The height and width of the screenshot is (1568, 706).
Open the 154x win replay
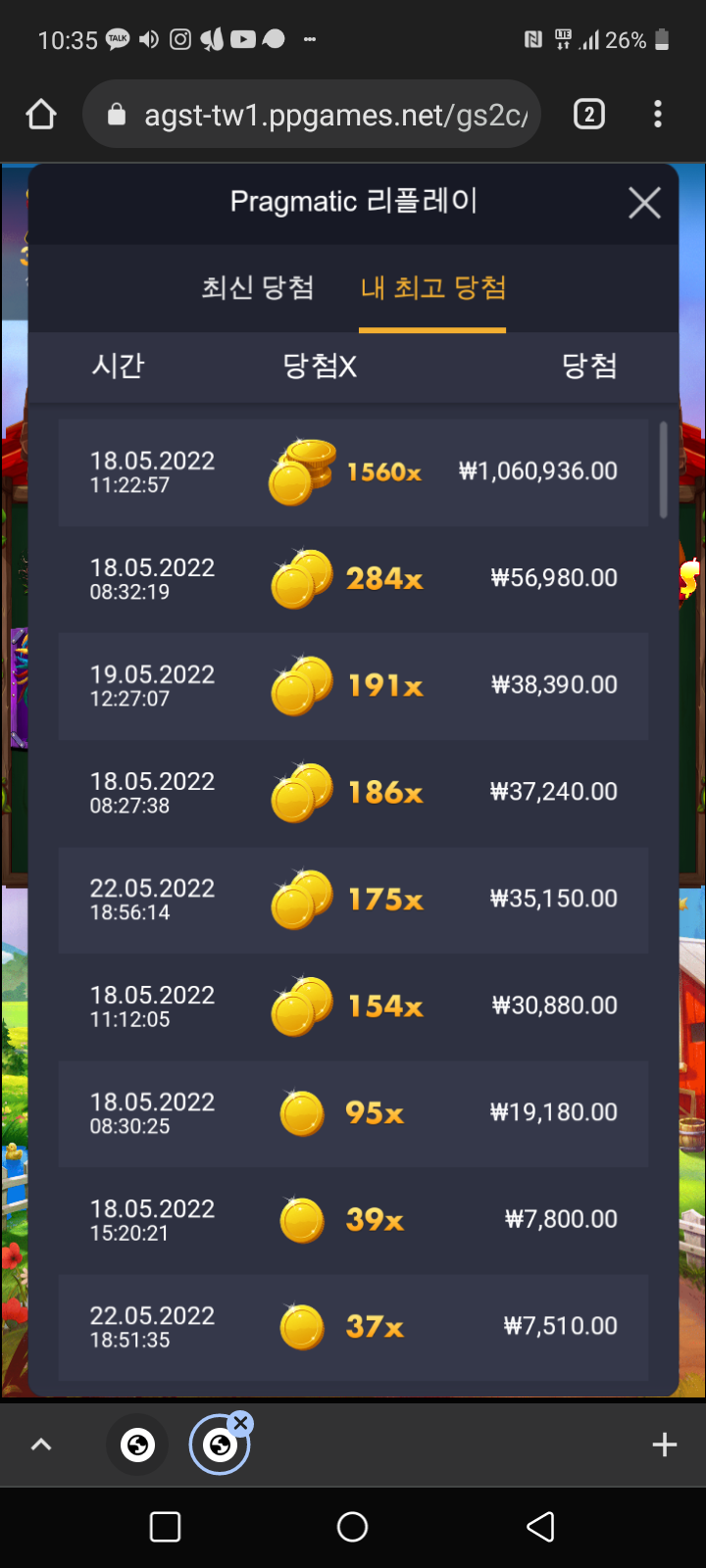click(353, 1006)
